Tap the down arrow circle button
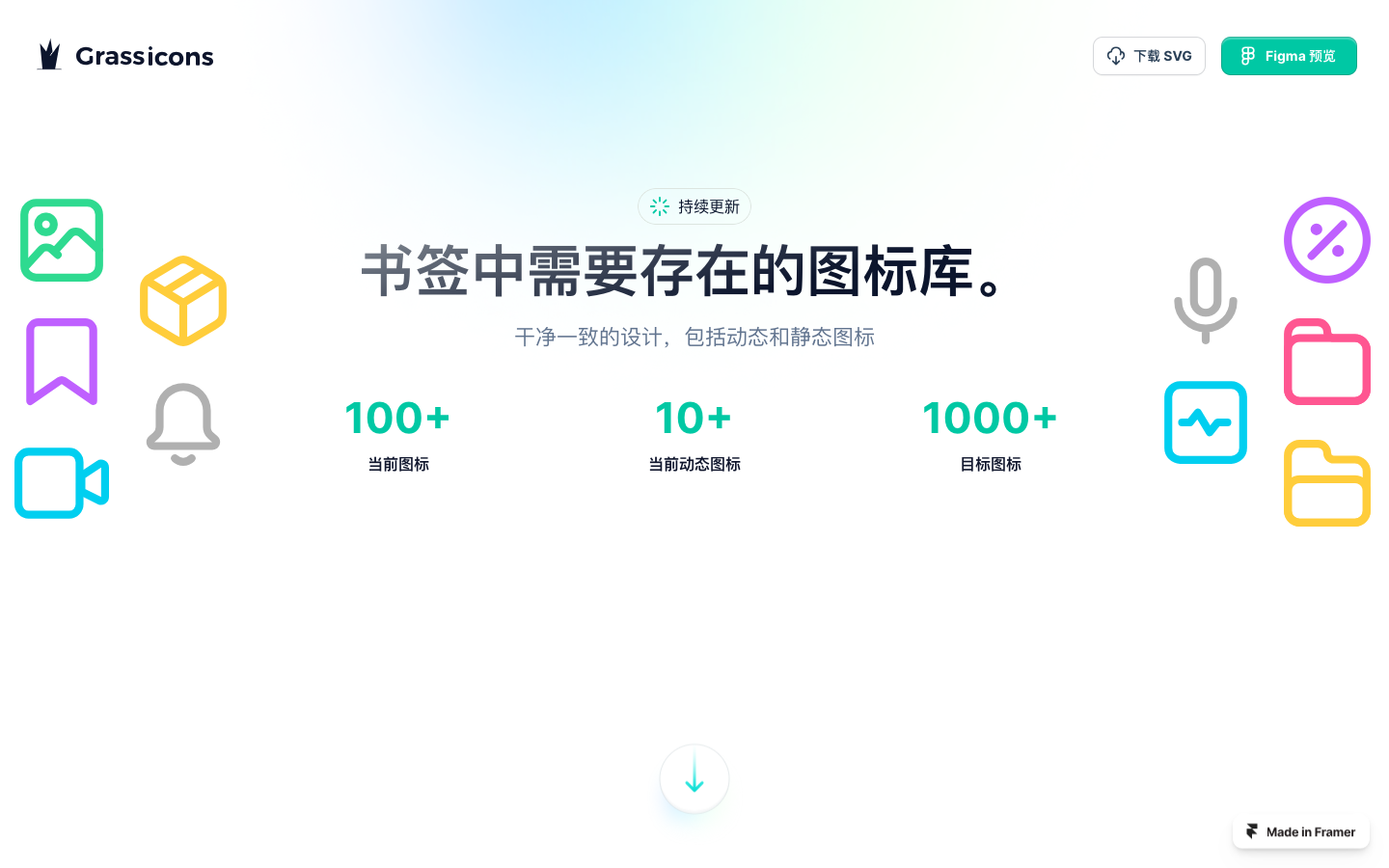The image size is (1389, 868). point(694,778)
